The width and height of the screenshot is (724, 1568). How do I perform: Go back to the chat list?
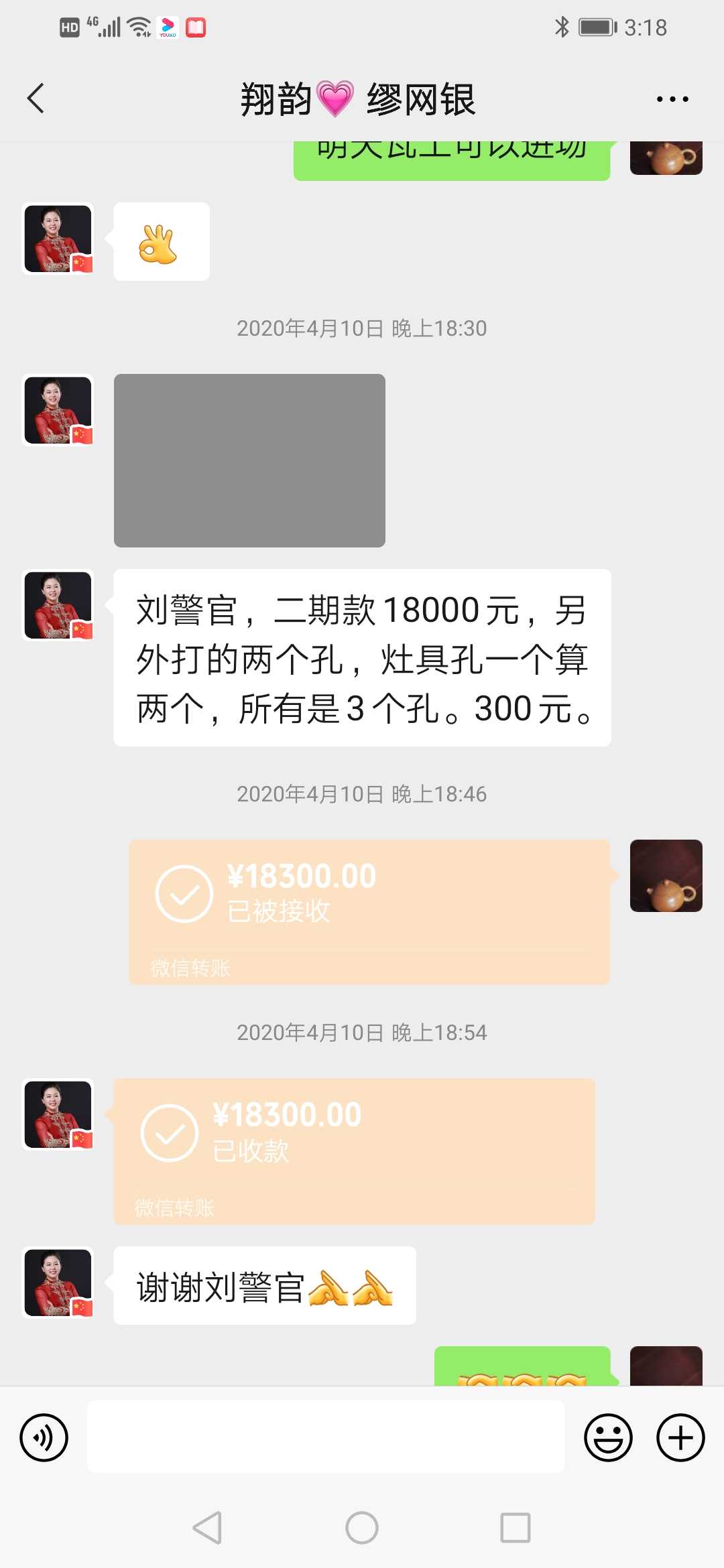click(x=36, y=99)
